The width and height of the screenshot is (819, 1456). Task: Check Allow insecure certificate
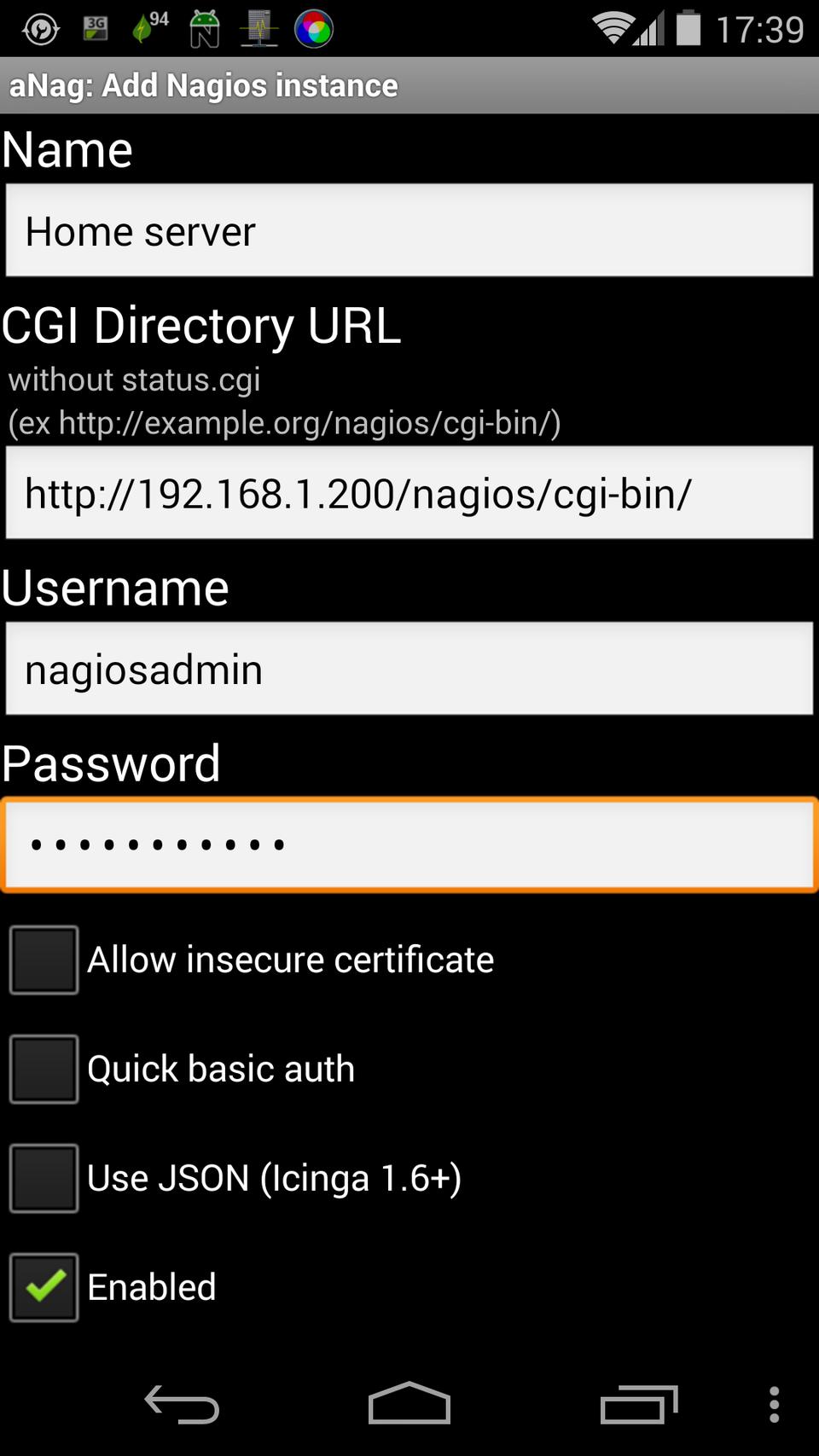click(44, 960)
